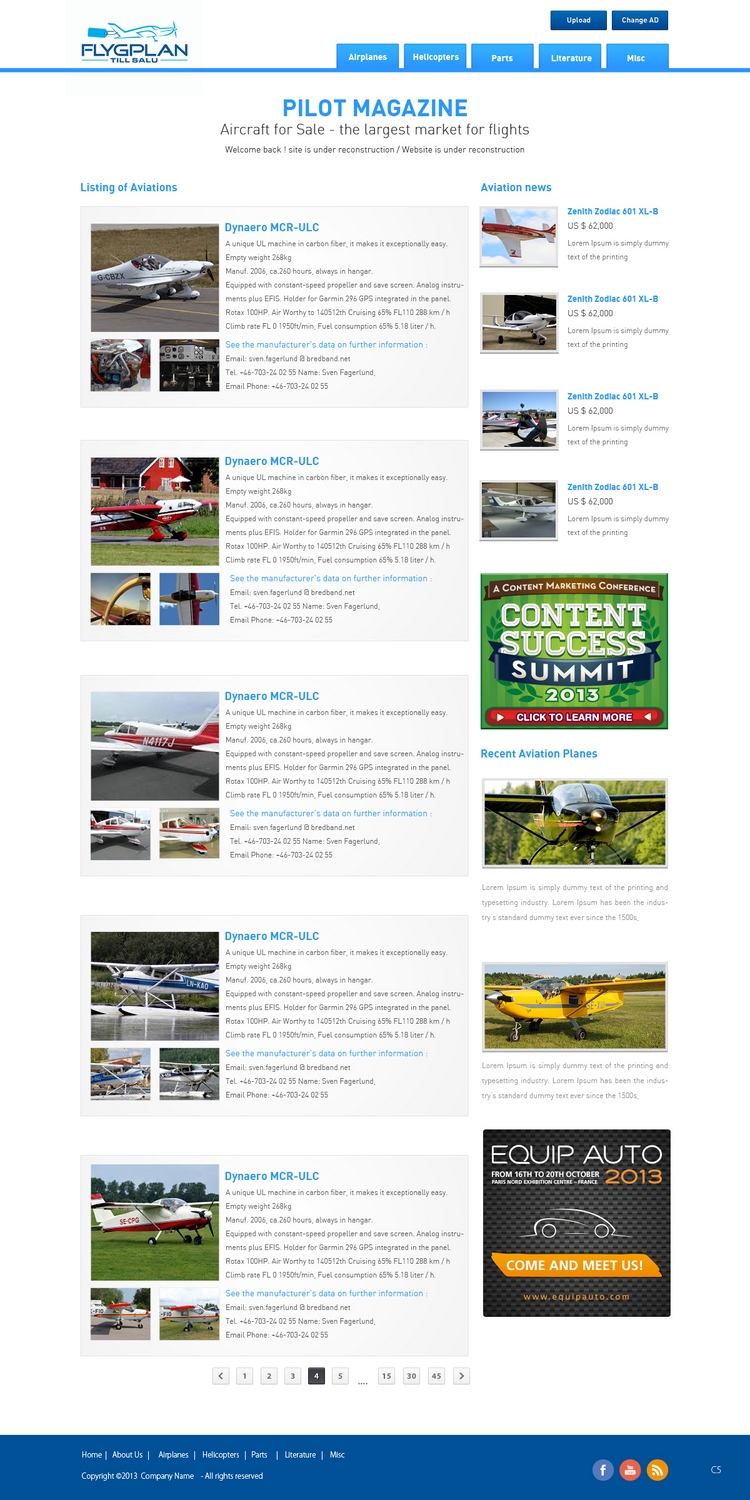The image size is (750, 1500).
Task: Tap the Upload button
Action: (578, 20)
